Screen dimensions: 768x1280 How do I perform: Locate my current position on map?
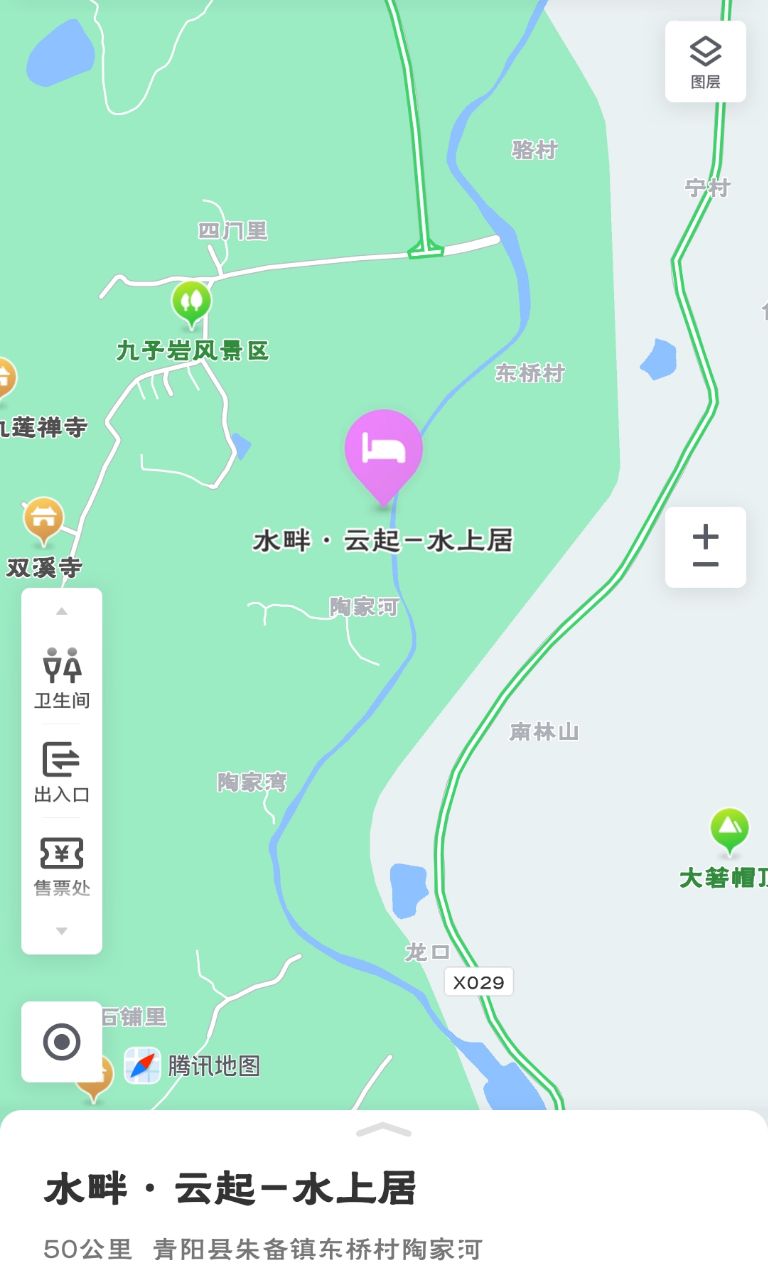coord(62,1042)
